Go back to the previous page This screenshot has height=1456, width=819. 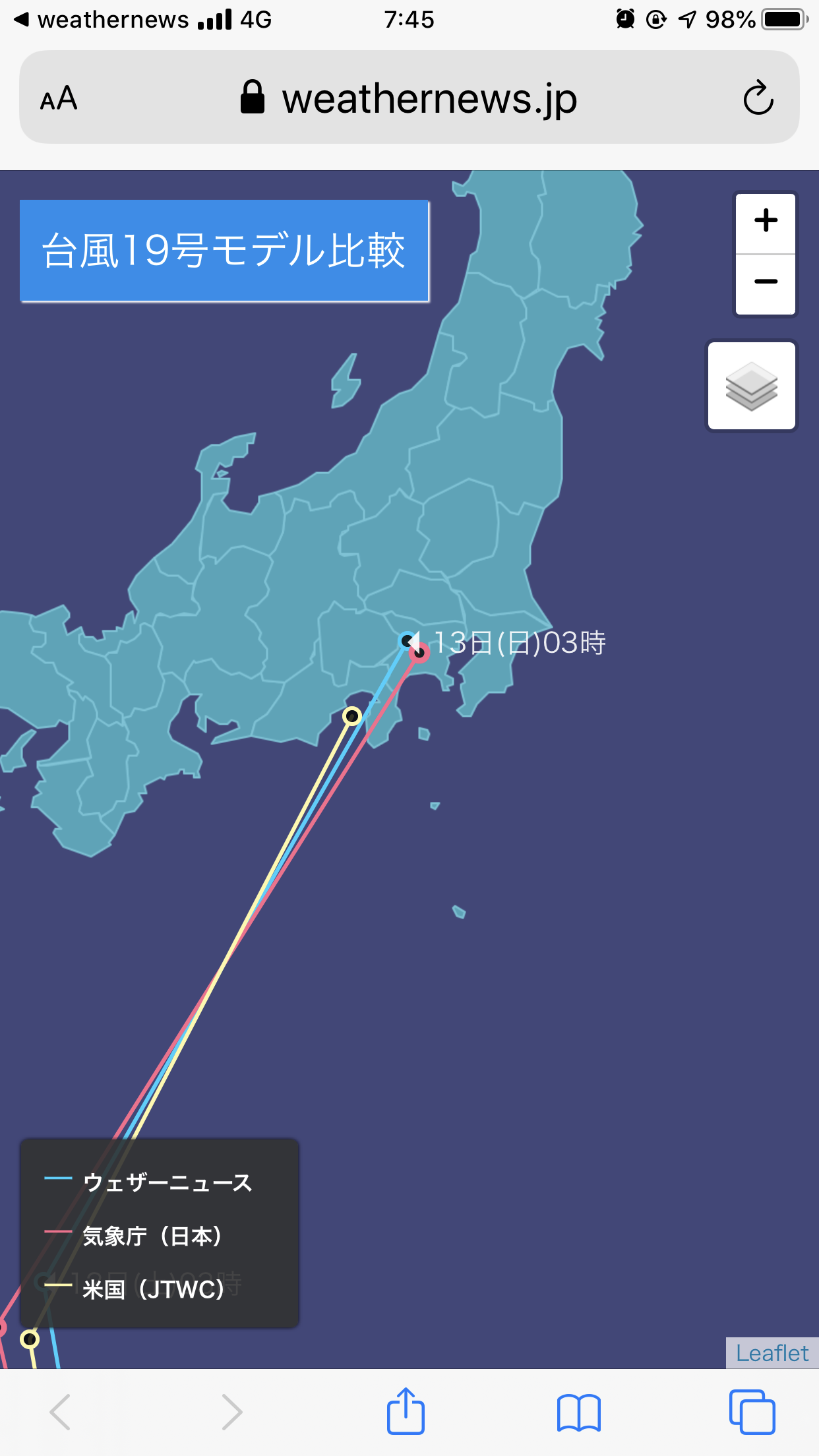(x=60, y=1412)
